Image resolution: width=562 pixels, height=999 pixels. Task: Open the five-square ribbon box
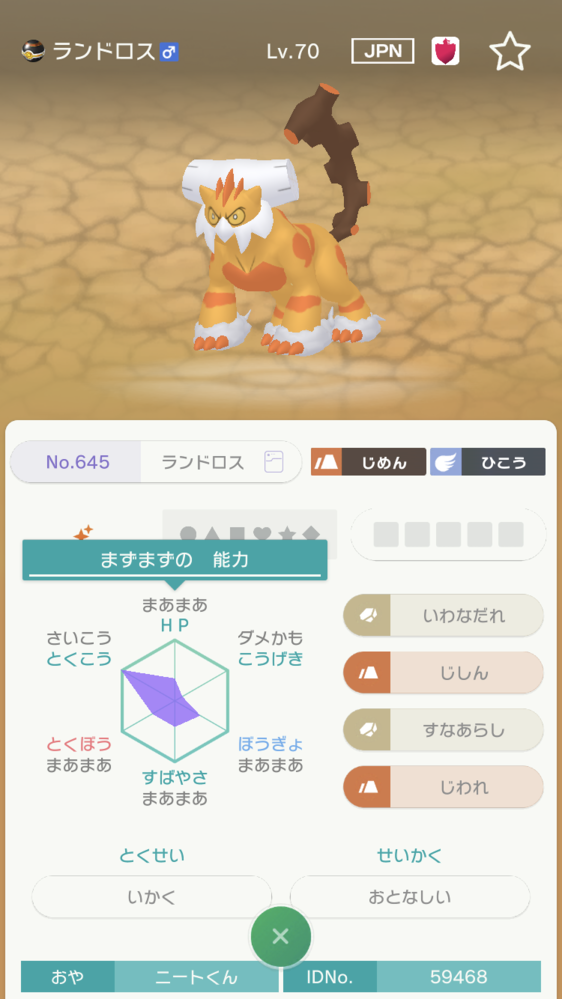449,535
